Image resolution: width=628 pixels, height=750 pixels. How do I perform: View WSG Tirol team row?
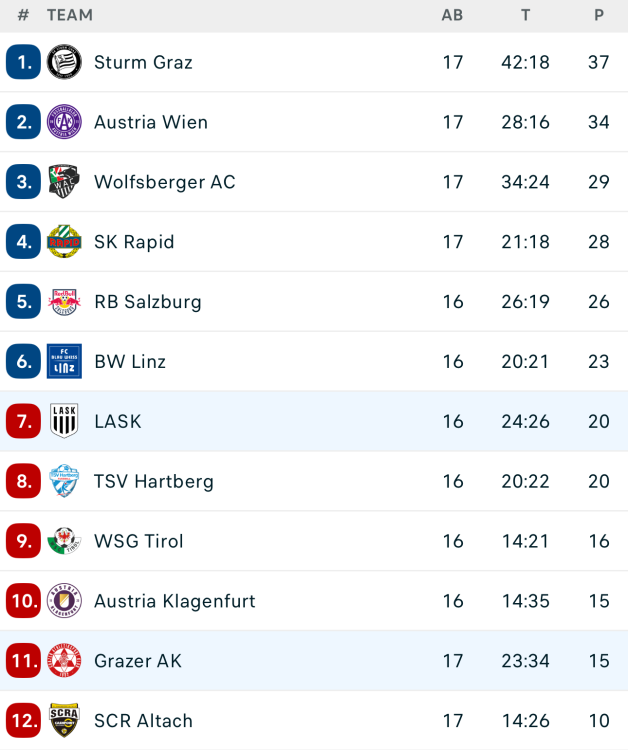point(139,542)
